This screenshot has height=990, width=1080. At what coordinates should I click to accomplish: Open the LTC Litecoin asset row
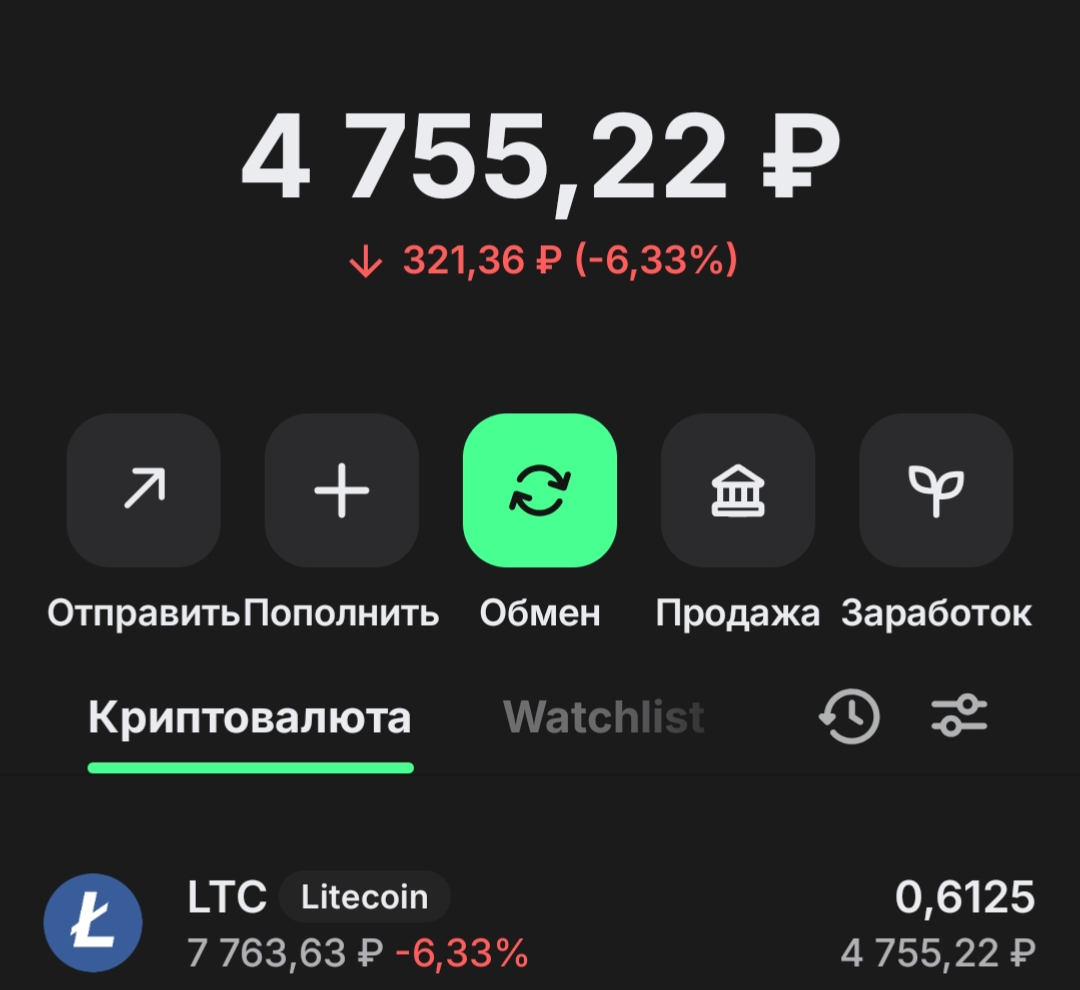coord(540,924)
